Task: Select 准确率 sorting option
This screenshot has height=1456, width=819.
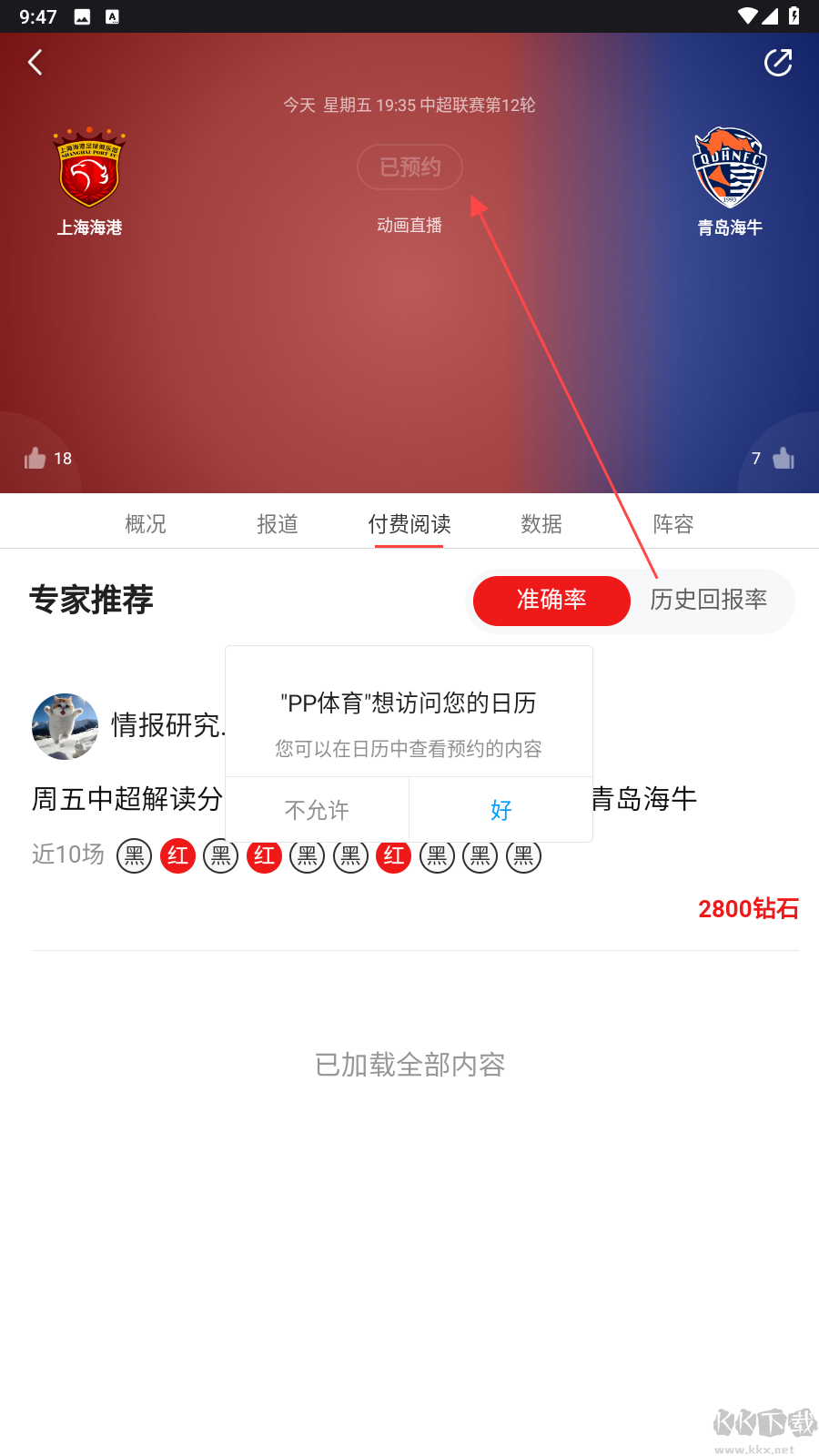Action: pyautogui.click(x=551, y=601)
